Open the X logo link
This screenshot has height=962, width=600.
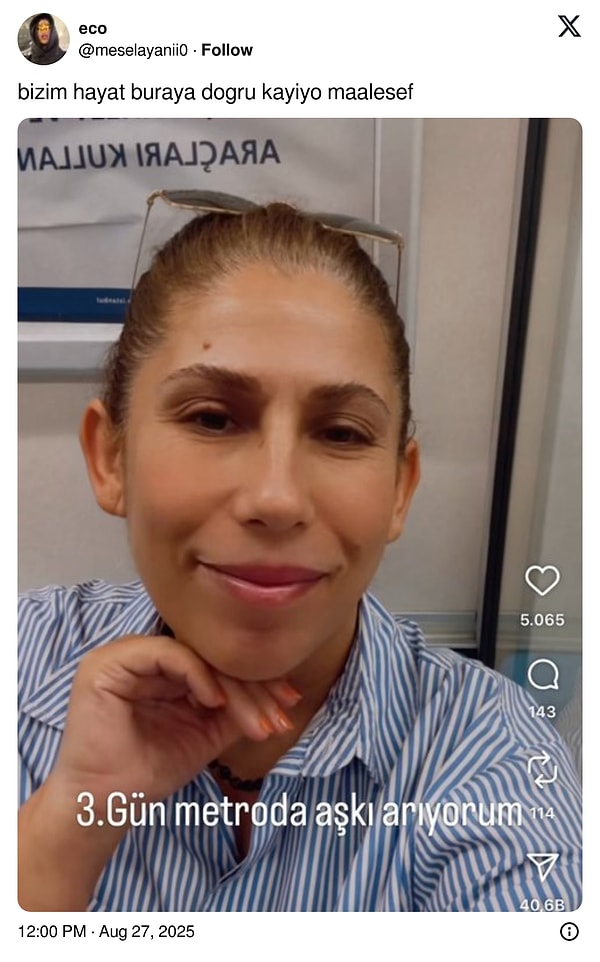click(569, 27)
